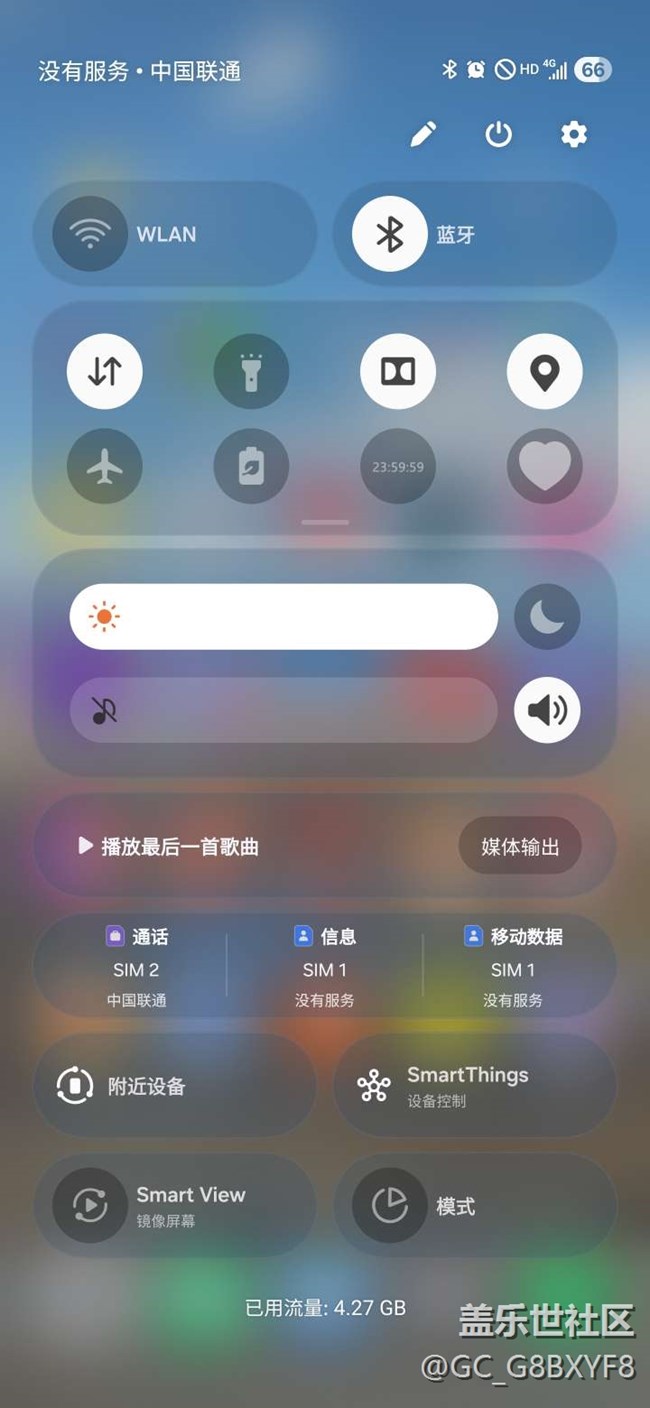650x1408 pixels.
Task: Disable mobile data toggle
Action: [x=105, y=372]
